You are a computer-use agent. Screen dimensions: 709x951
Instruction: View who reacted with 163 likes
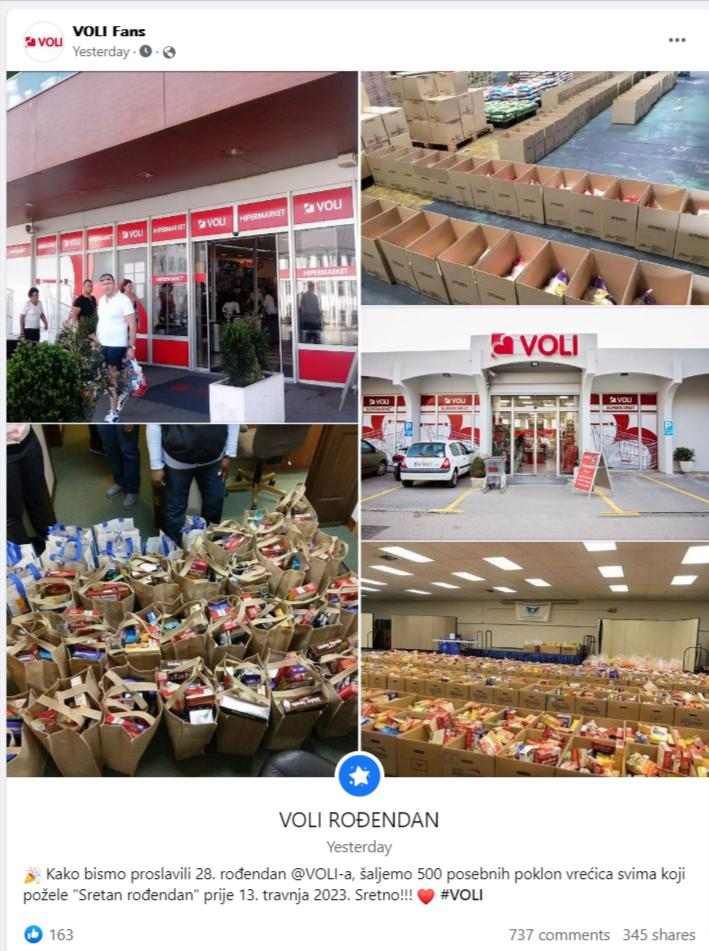(x=49, y=934)
